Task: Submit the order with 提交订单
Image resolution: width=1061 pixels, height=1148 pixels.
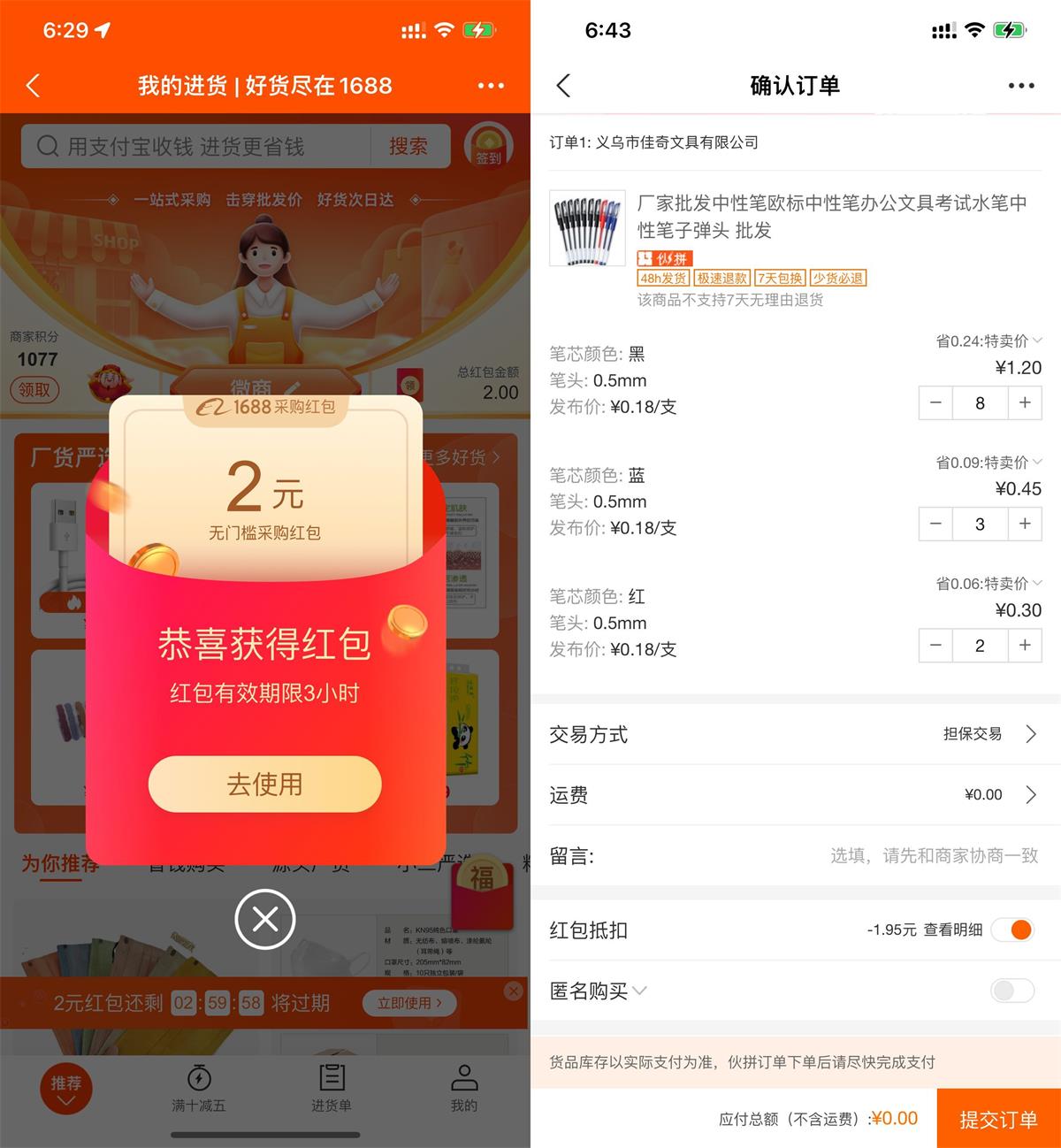Action: tap(998, 1119)
